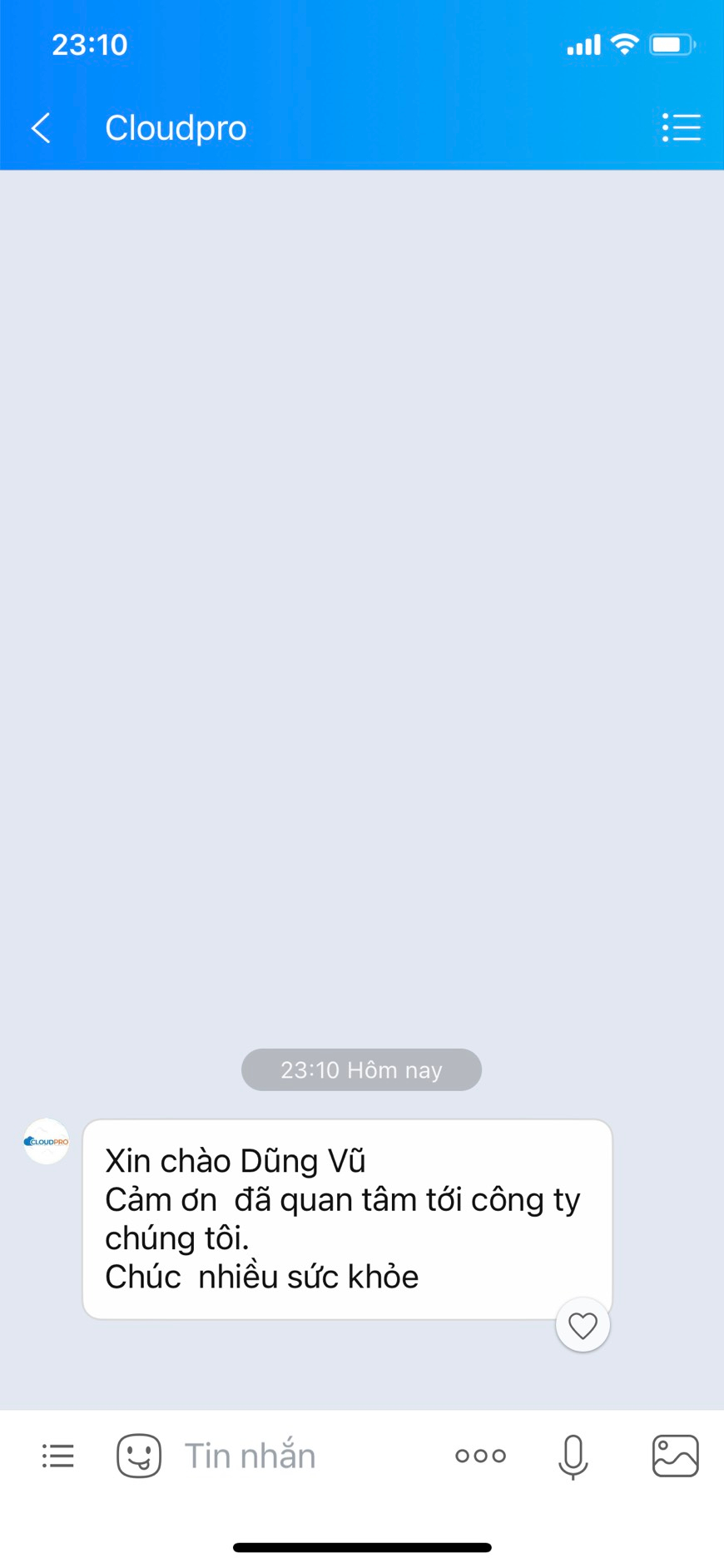This screenshot has width=724, height=1568.
Task: Show more attachment options (three dots)
Action: (x=480, y=1456)
